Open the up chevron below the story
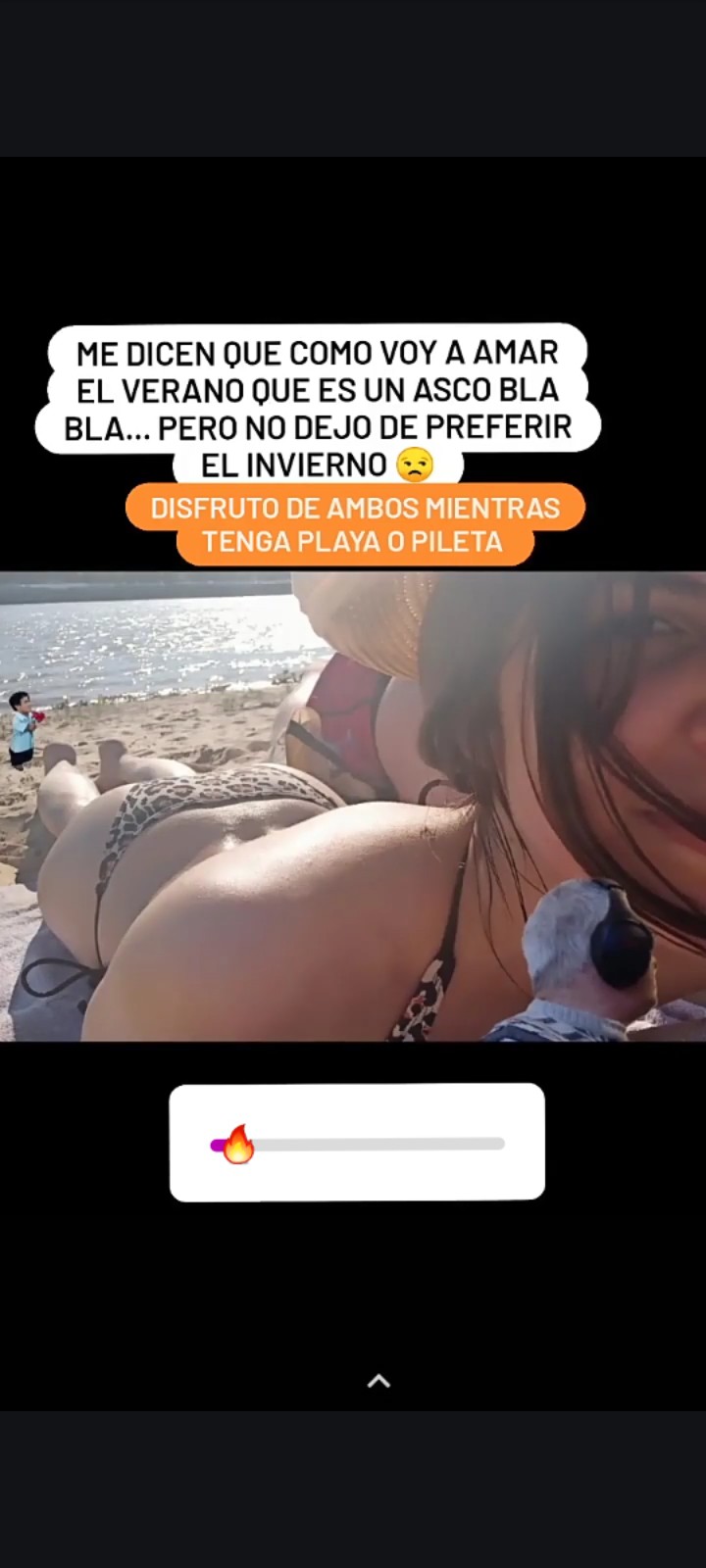Screen dimensions: 706x1568 [378, 1381]
